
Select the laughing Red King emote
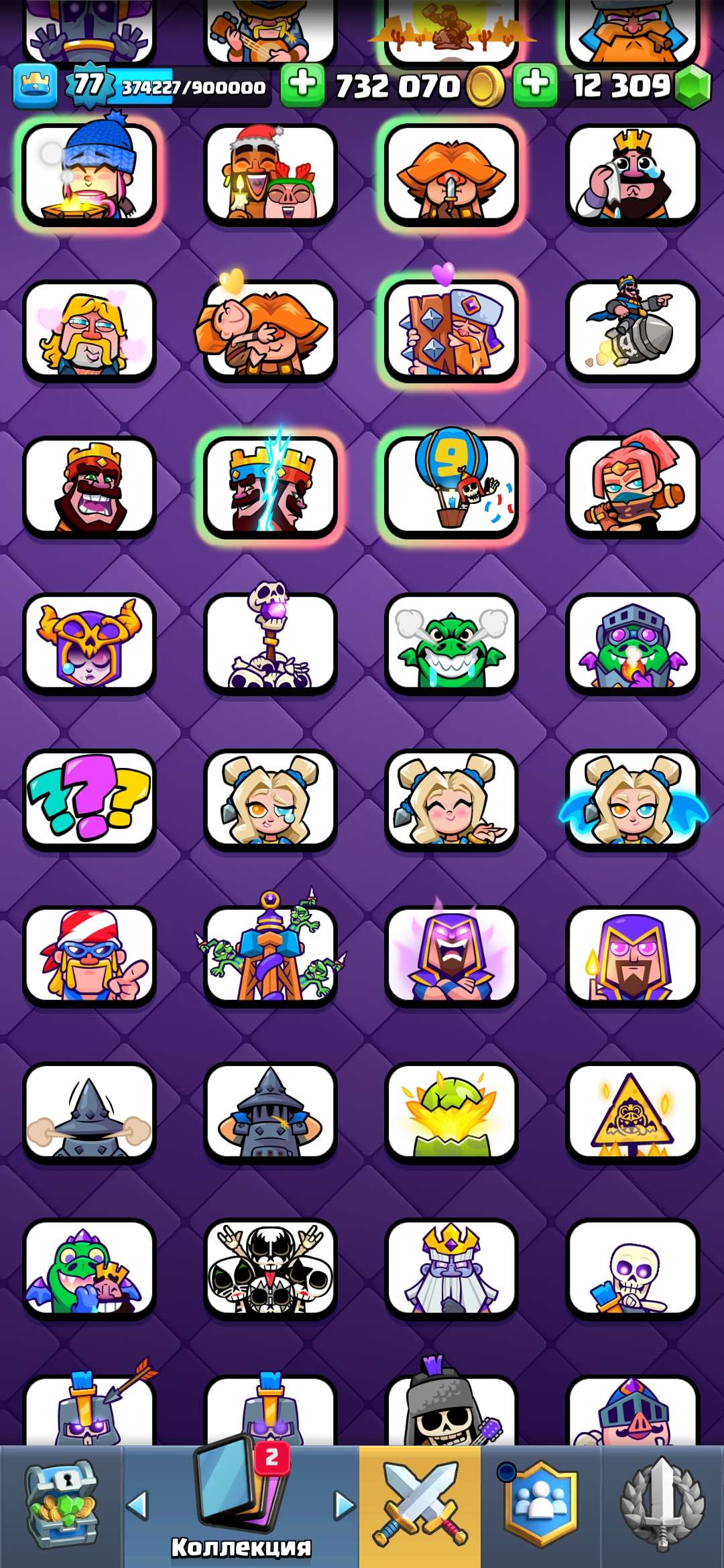point(88,488)
